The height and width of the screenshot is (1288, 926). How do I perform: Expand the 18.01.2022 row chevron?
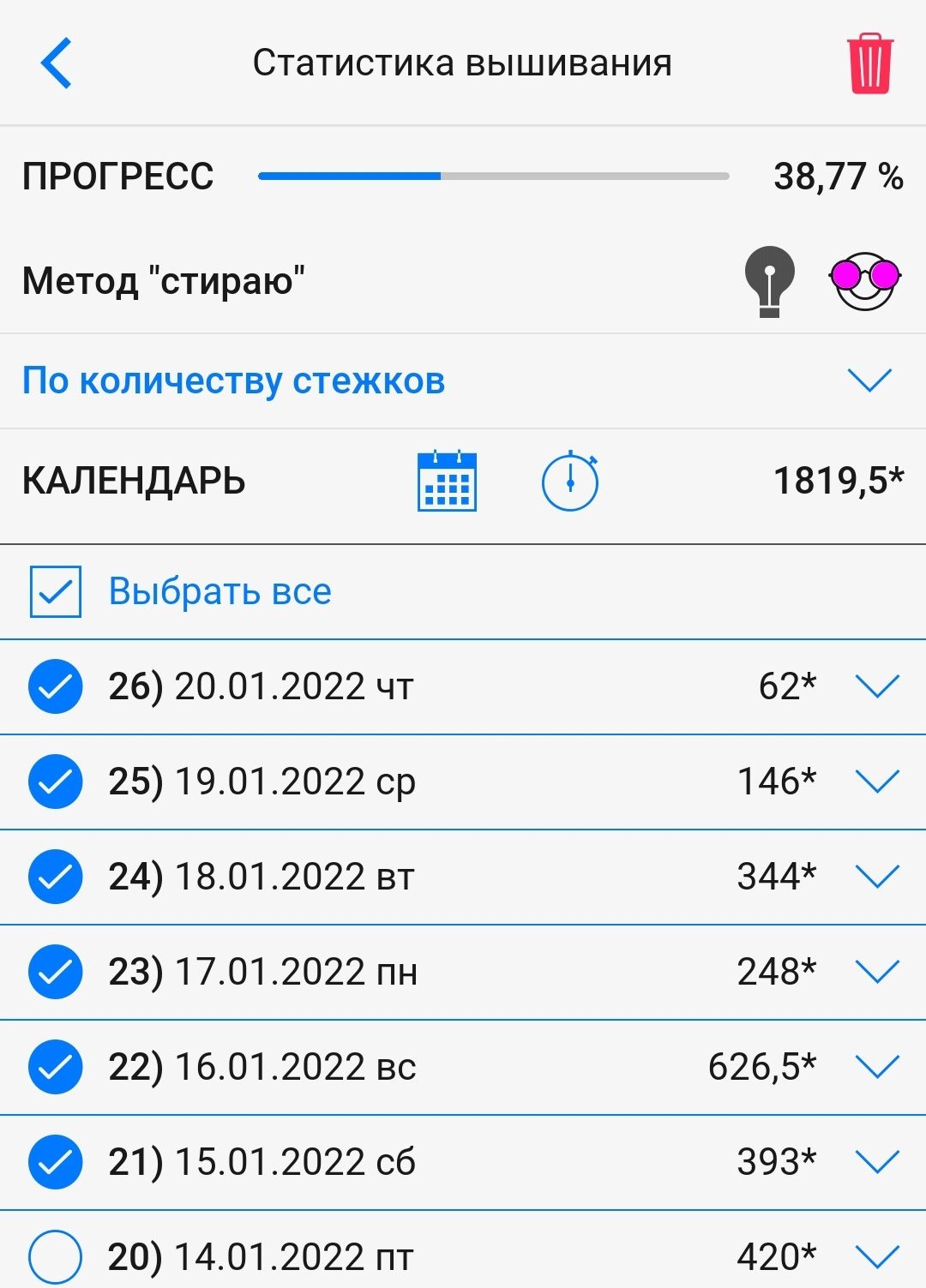[x=877, y=877]
